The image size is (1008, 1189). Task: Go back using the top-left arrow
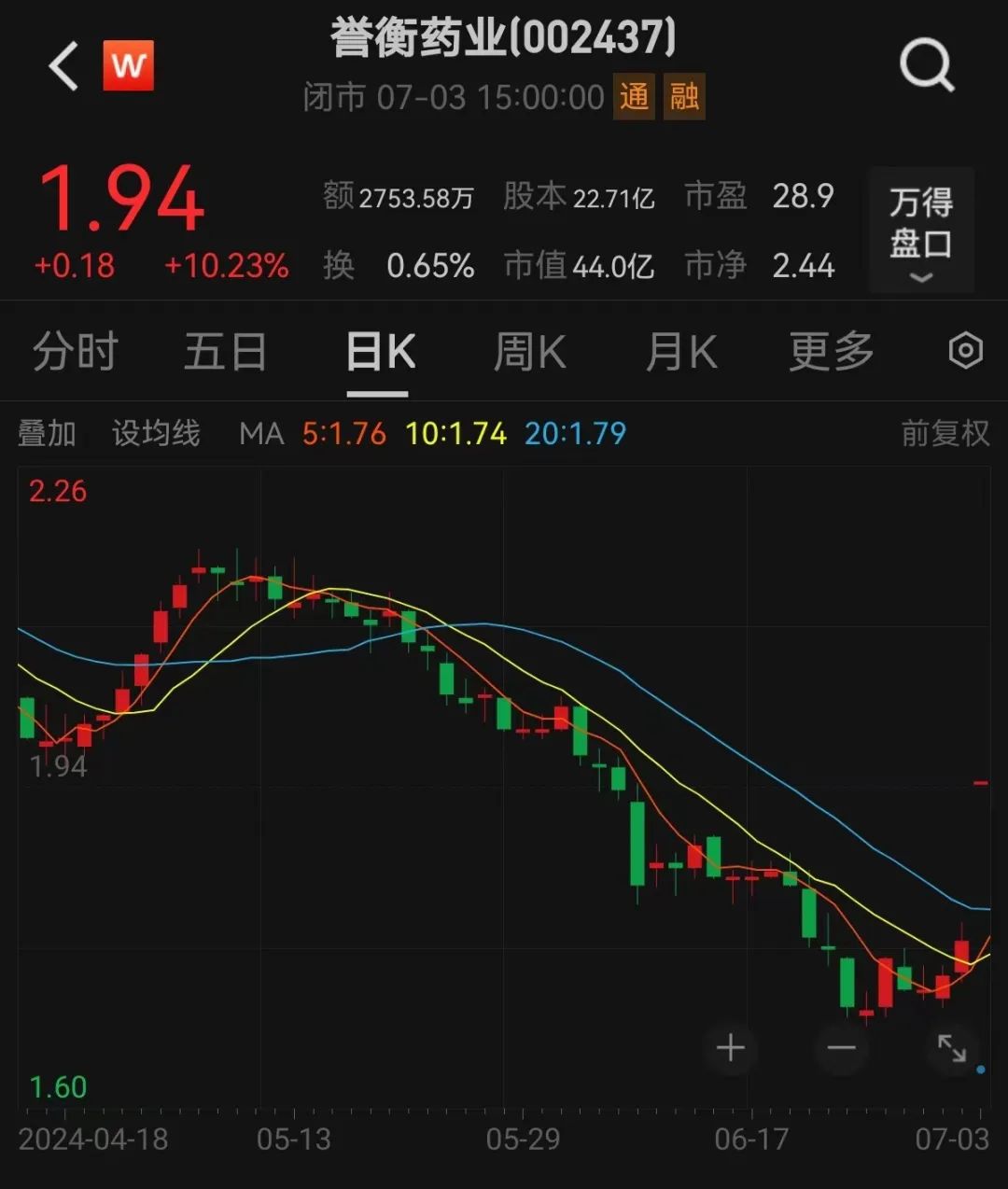point(63,67)
